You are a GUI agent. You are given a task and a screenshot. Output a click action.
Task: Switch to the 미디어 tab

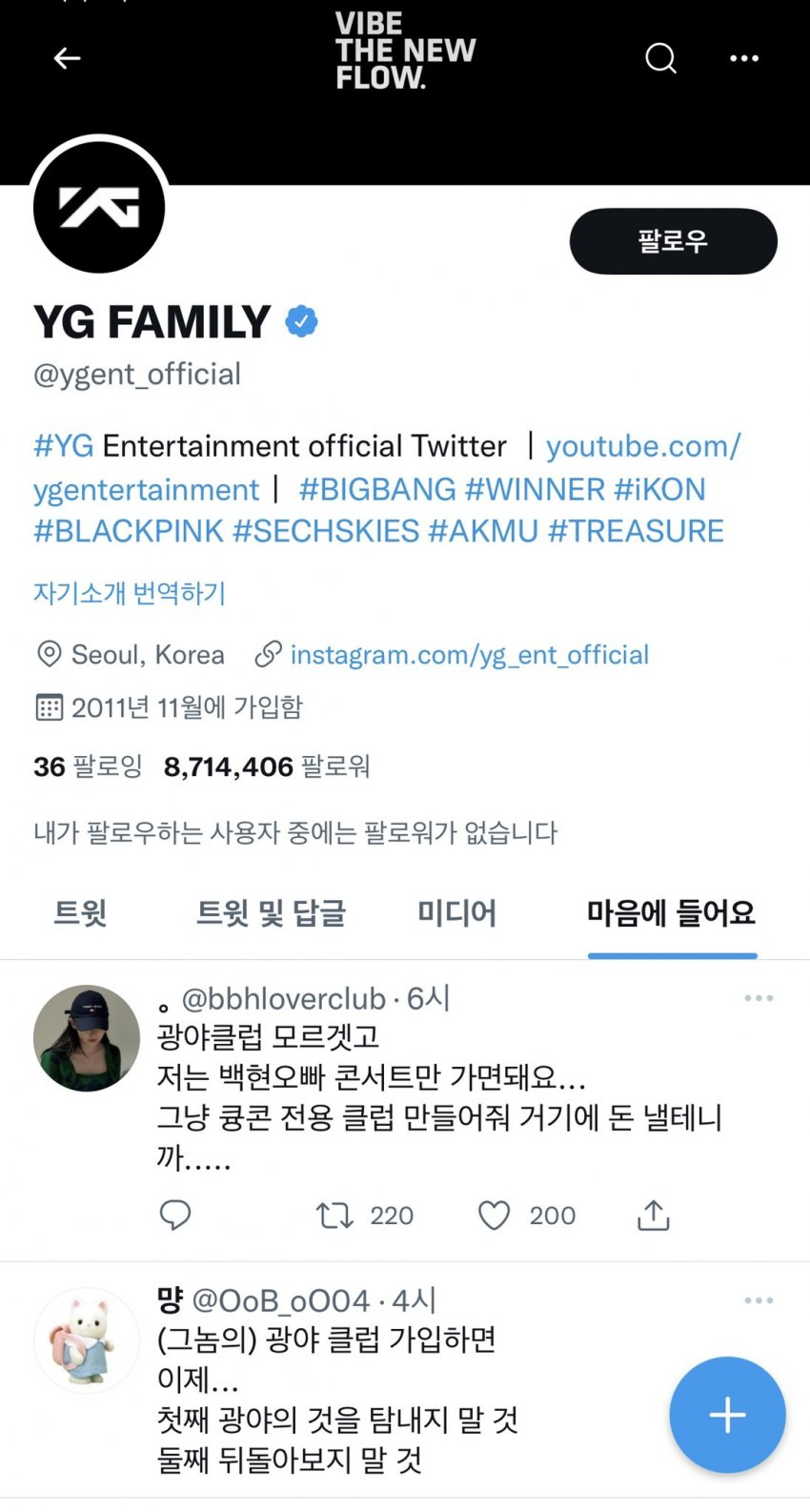click(x=456, y=913)
